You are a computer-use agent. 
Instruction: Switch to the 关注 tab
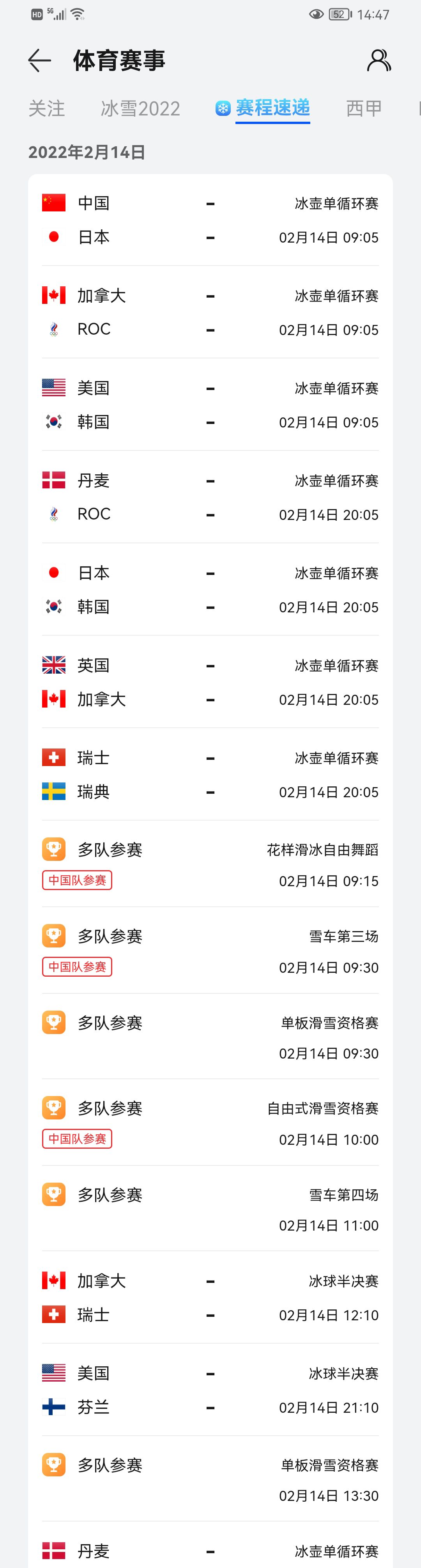click(47, 108)
